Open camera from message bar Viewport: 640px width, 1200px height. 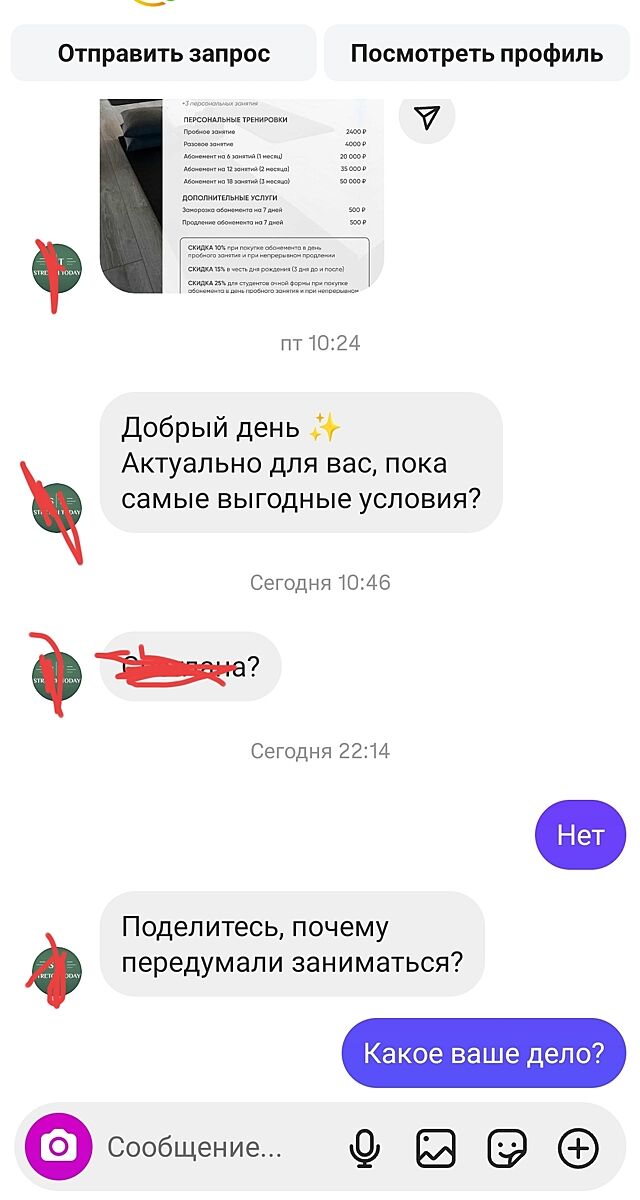click(59, 1147)
